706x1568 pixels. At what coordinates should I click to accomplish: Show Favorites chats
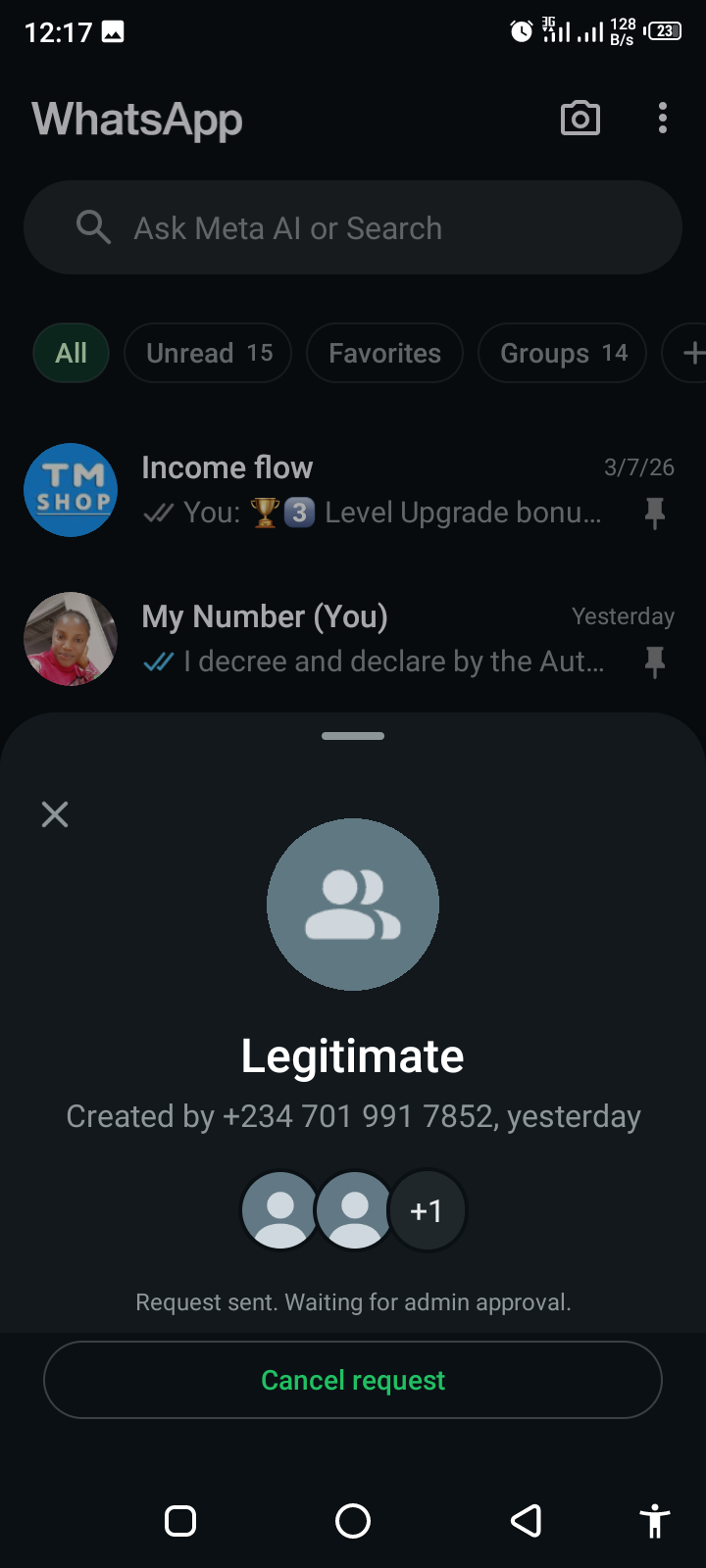tap(384, 353)
